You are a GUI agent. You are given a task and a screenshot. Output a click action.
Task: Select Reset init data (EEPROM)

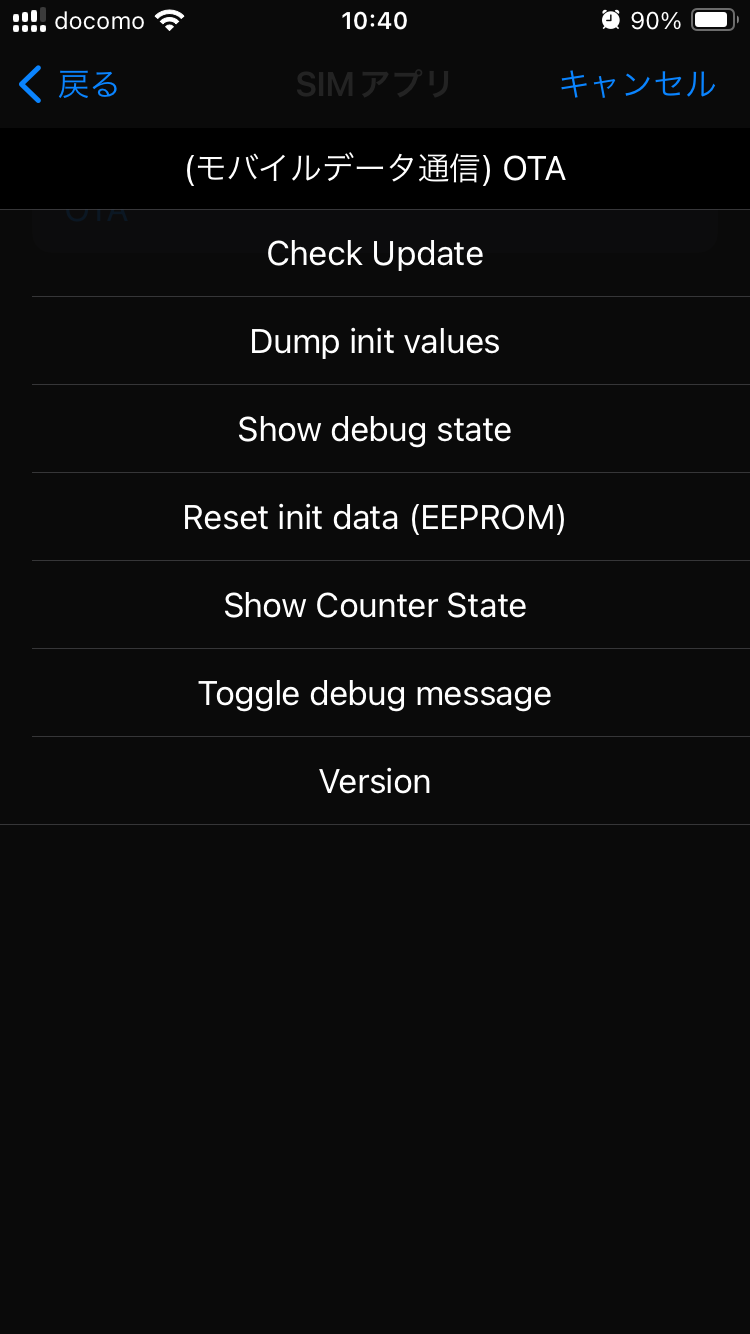pyautogui.click(x=375, y=518)
